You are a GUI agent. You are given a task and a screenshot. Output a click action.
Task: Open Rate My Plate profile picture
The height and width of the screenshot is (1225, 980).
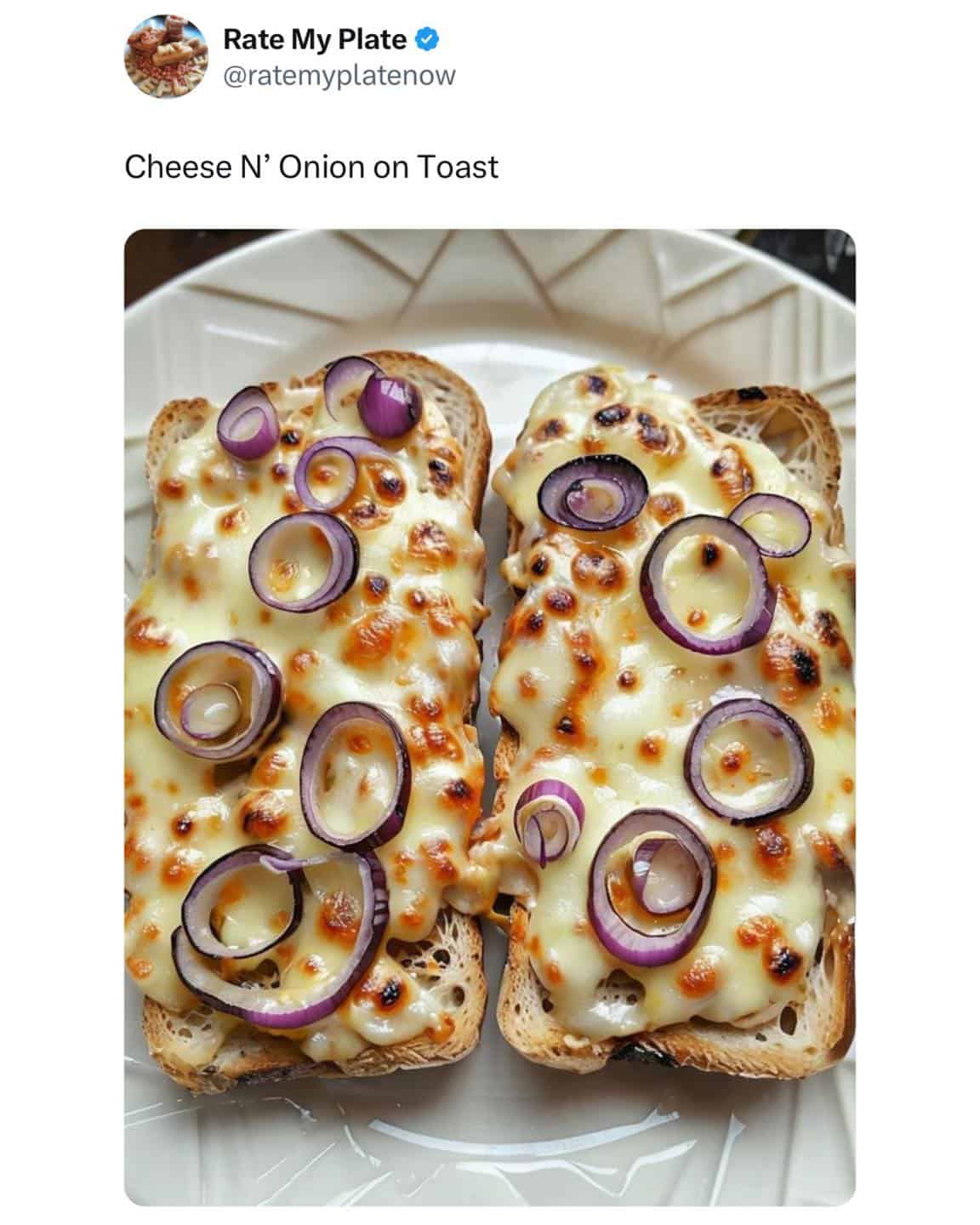tap(167, 55)
